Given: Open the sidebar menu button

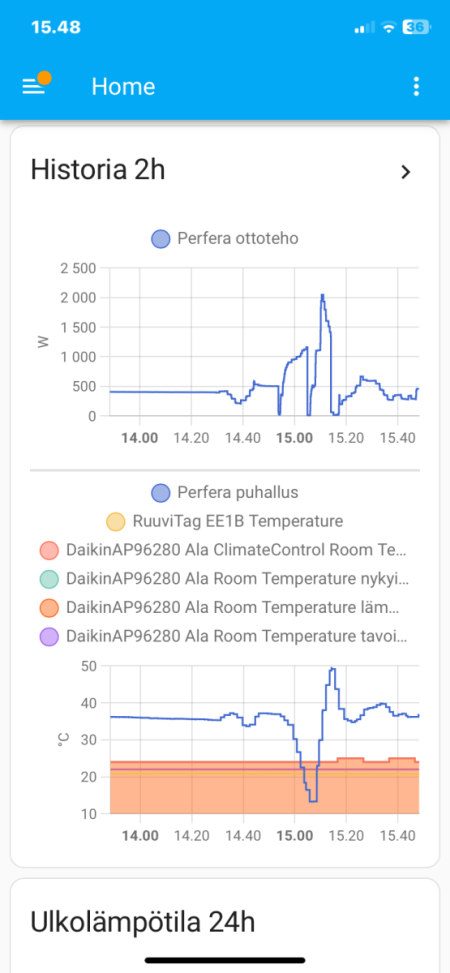Looking at the screenshot, I should point(34,86).
